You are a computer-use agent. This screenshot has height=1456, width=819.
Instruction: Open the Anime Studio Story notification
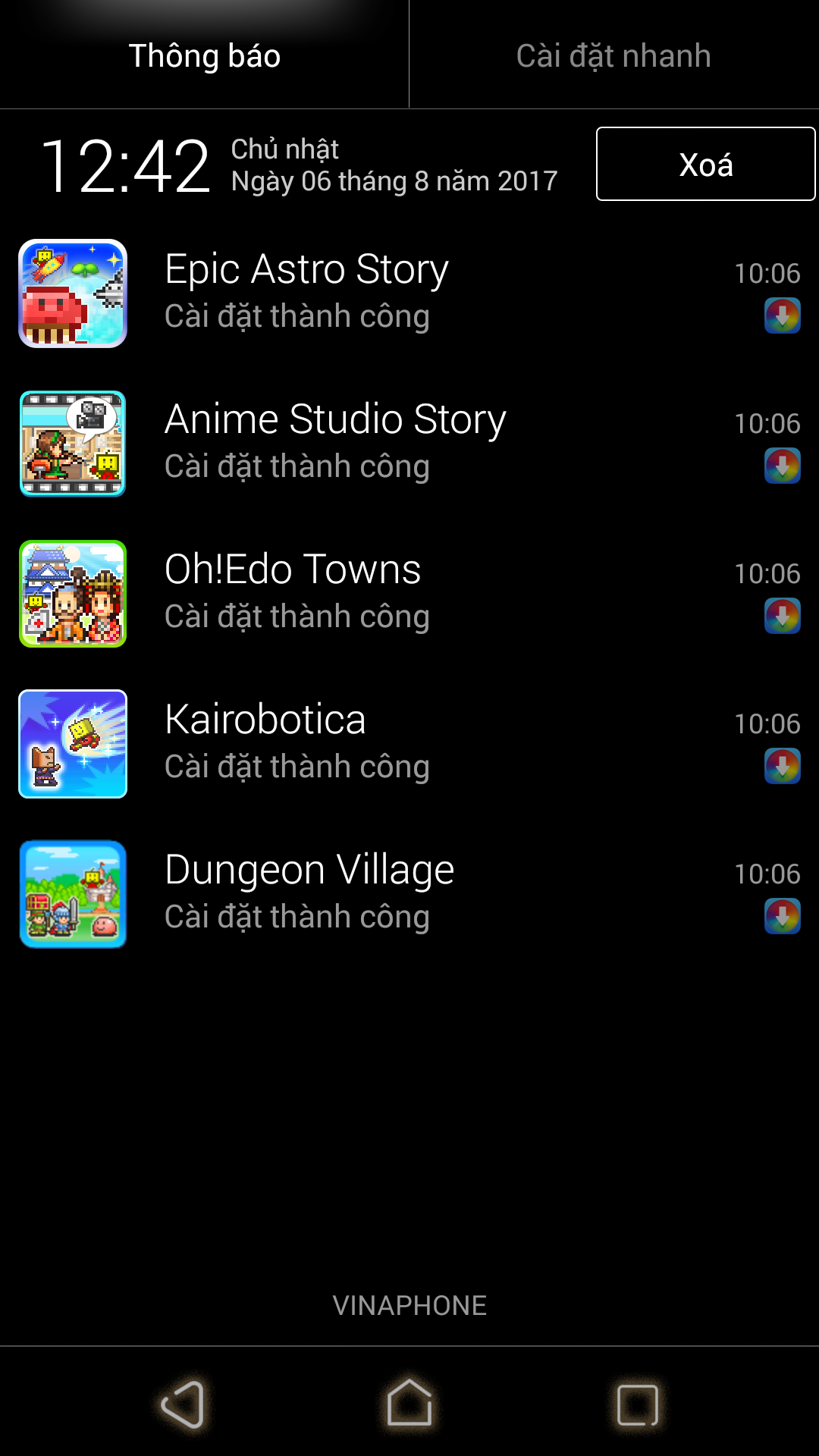pyautogui.click(x=409, y=443)
